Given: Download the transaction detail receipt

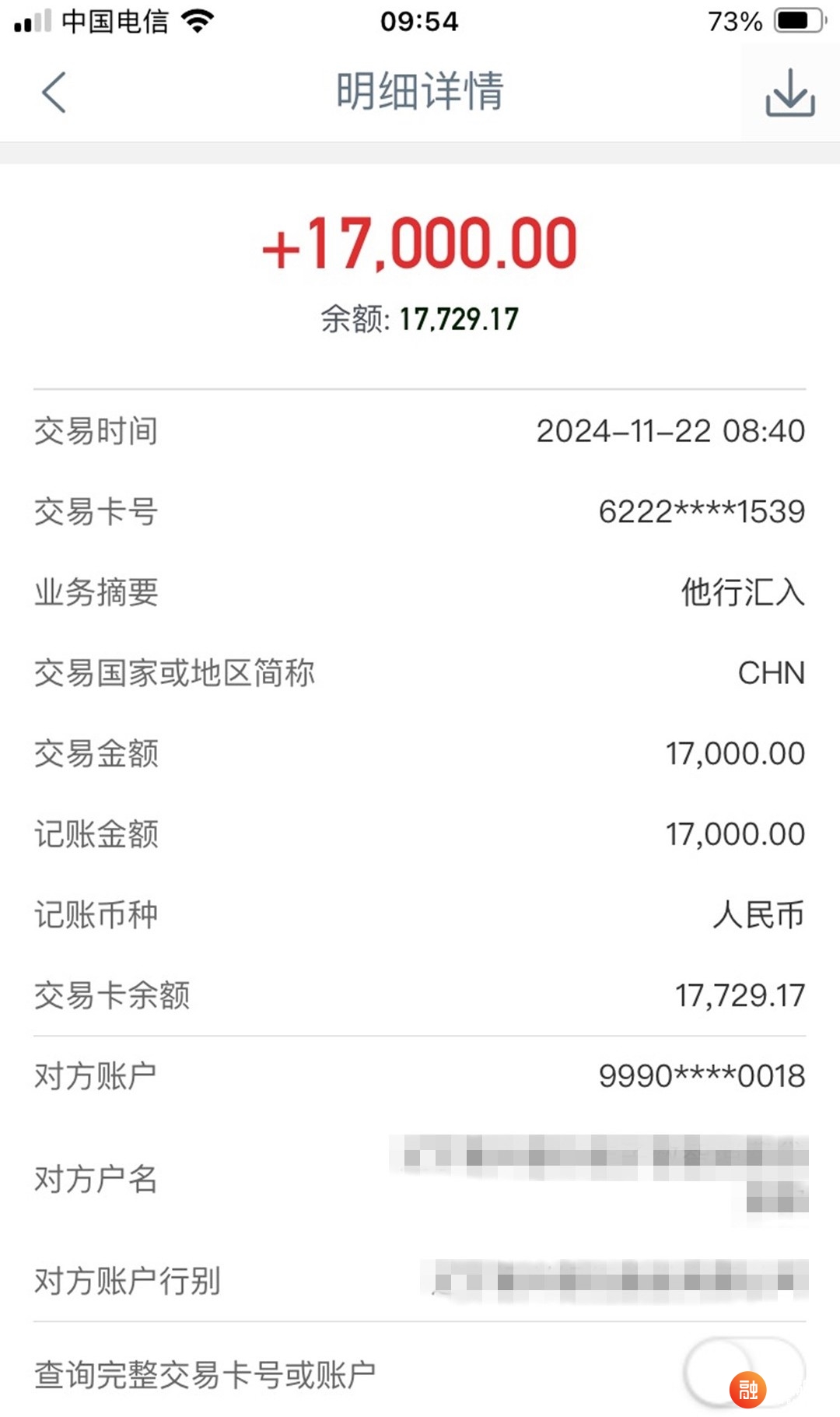Looking at the screenshot, I should [789, 93].
